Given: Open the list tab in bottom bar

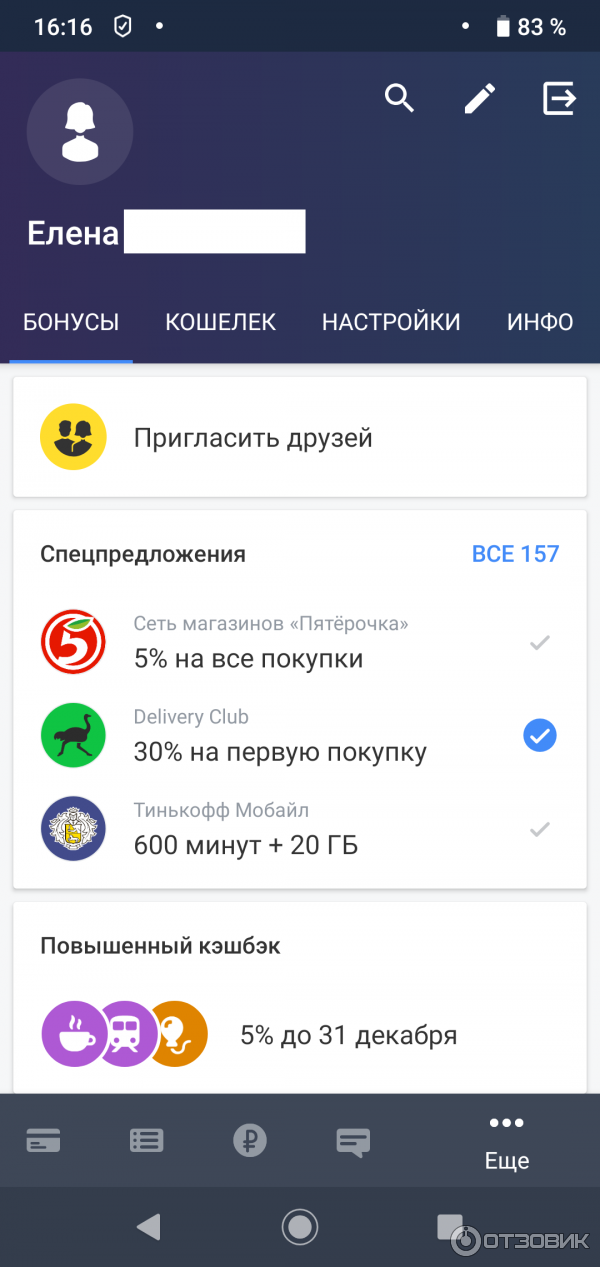Looking at the screenshot, I should [146, 1140].
